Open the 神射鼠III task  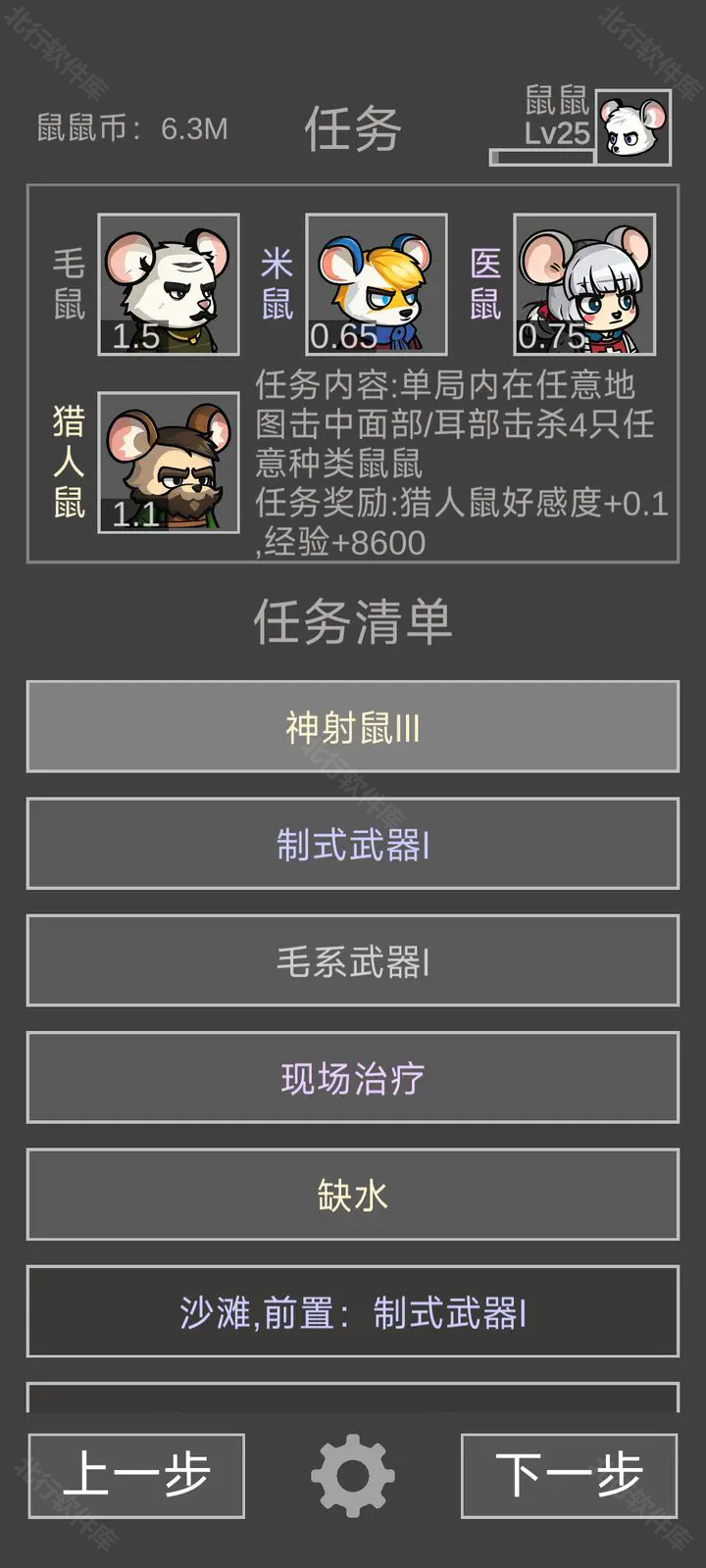pos(353,726)
